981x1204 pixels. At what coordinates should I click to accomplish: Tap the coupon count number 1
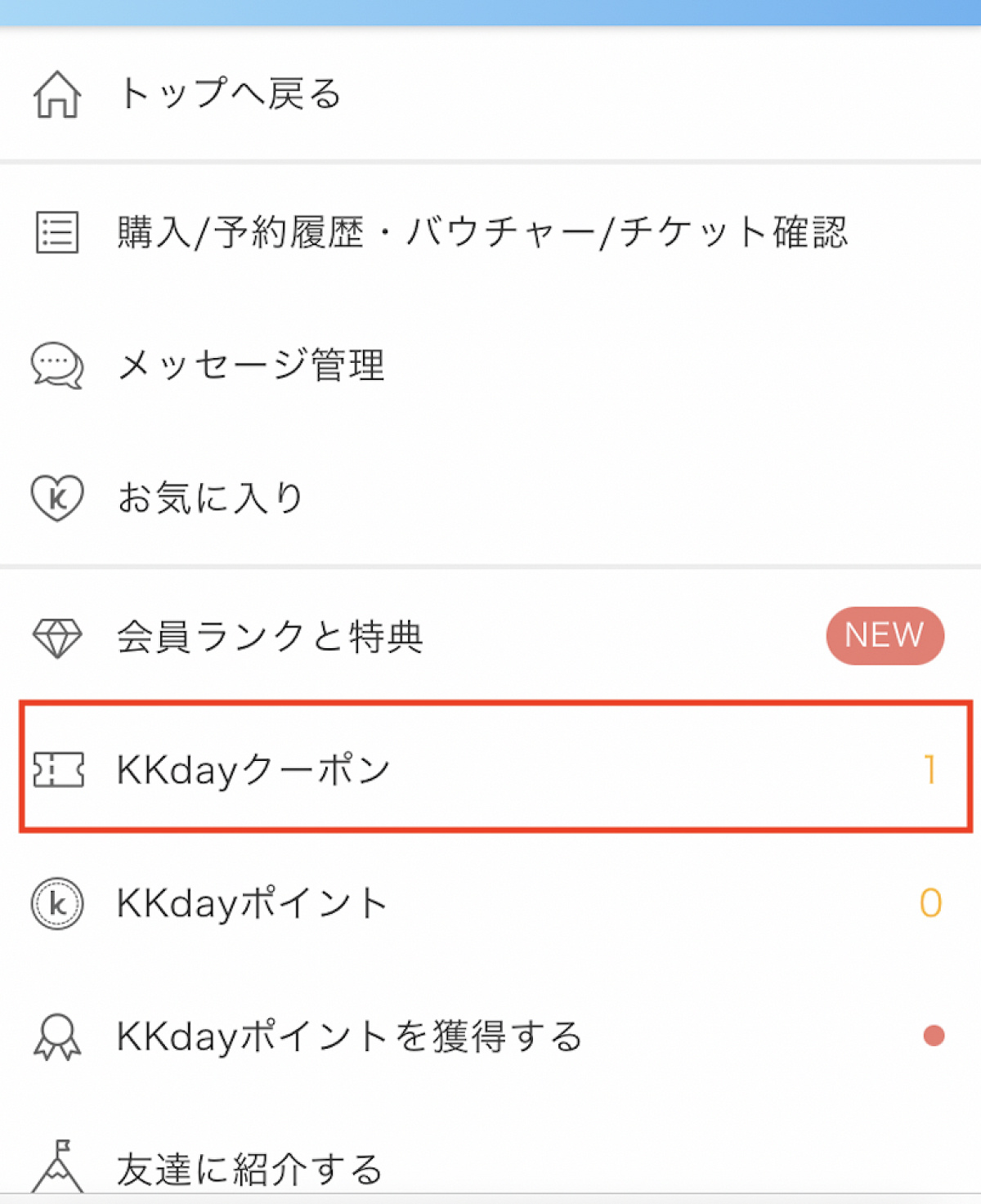(x=929, y=768)
